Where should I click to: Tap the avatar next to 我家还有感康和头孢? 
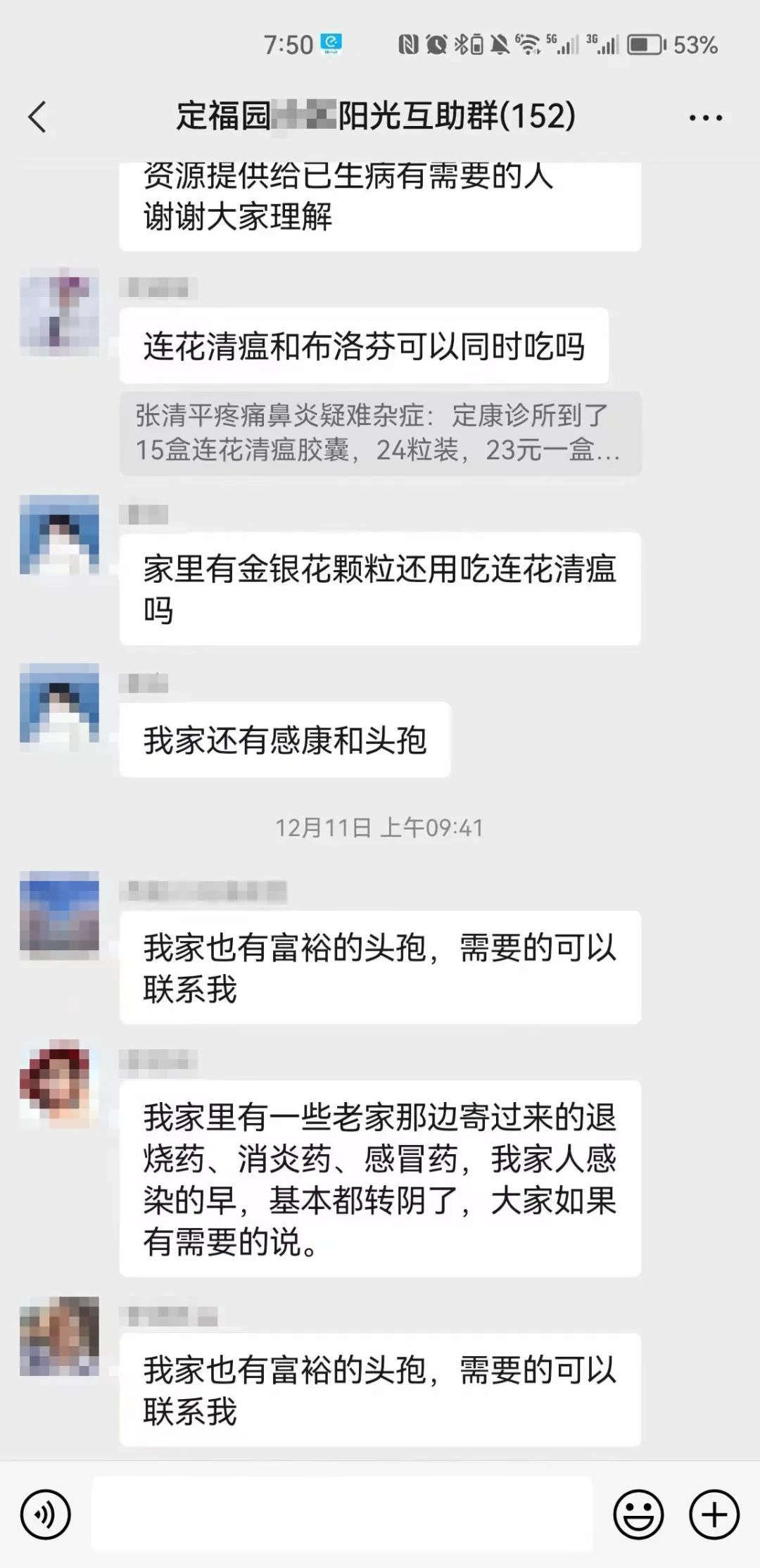[59, 703]
